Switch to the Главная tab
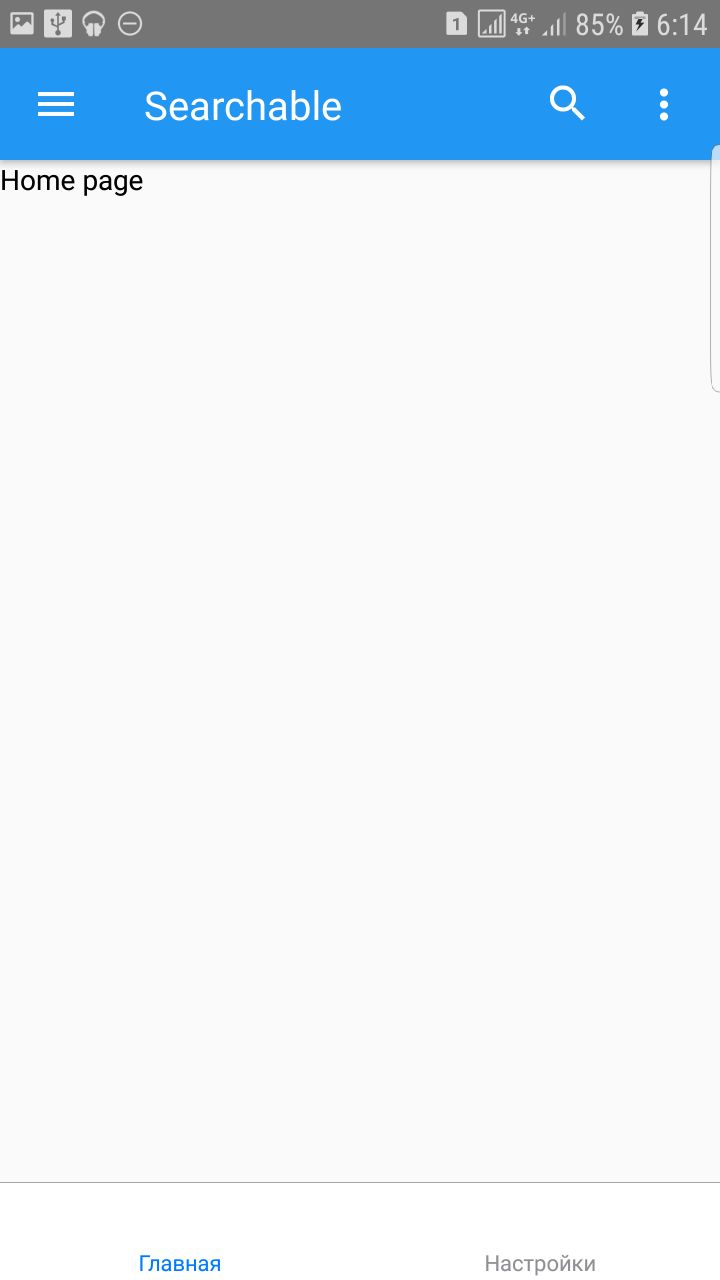Viewport: 720px width, 1280px height. (180, 1262)
